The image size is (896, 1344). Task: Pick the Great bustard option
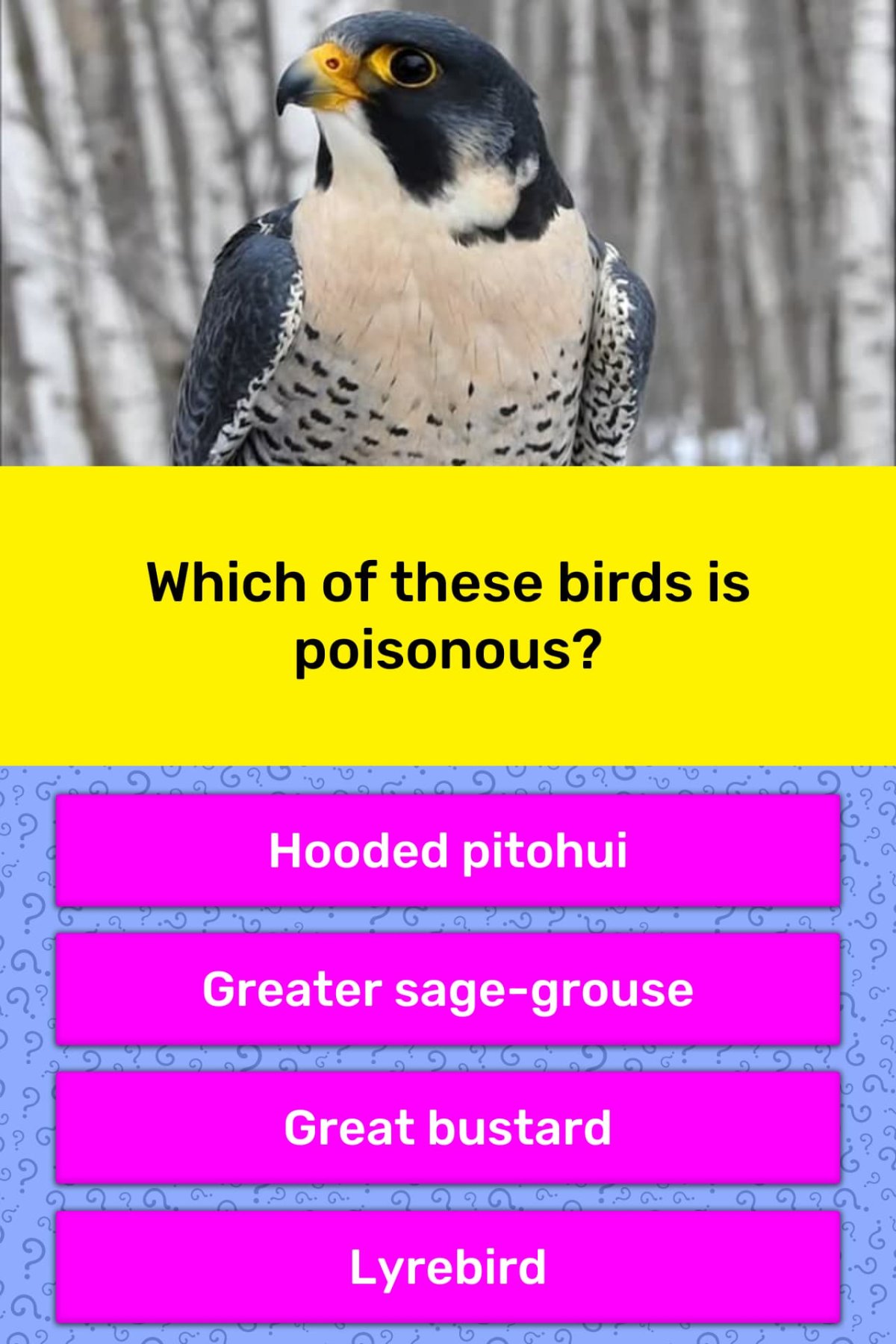pyautogui.click(x=448, y=1127)
